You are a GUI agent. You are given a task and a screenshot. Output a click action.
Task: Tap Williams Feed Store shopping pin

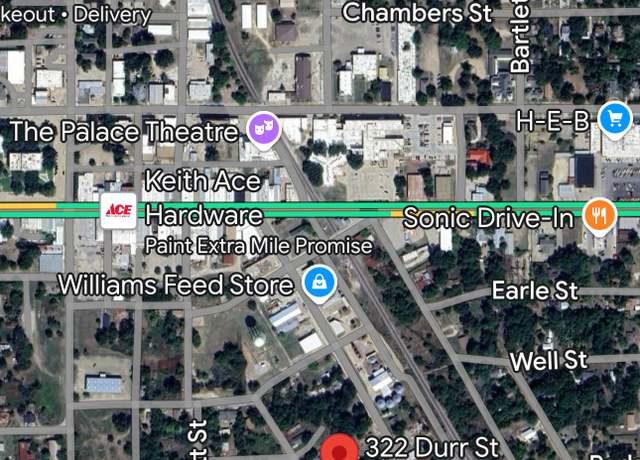click(x=318, y=284)
